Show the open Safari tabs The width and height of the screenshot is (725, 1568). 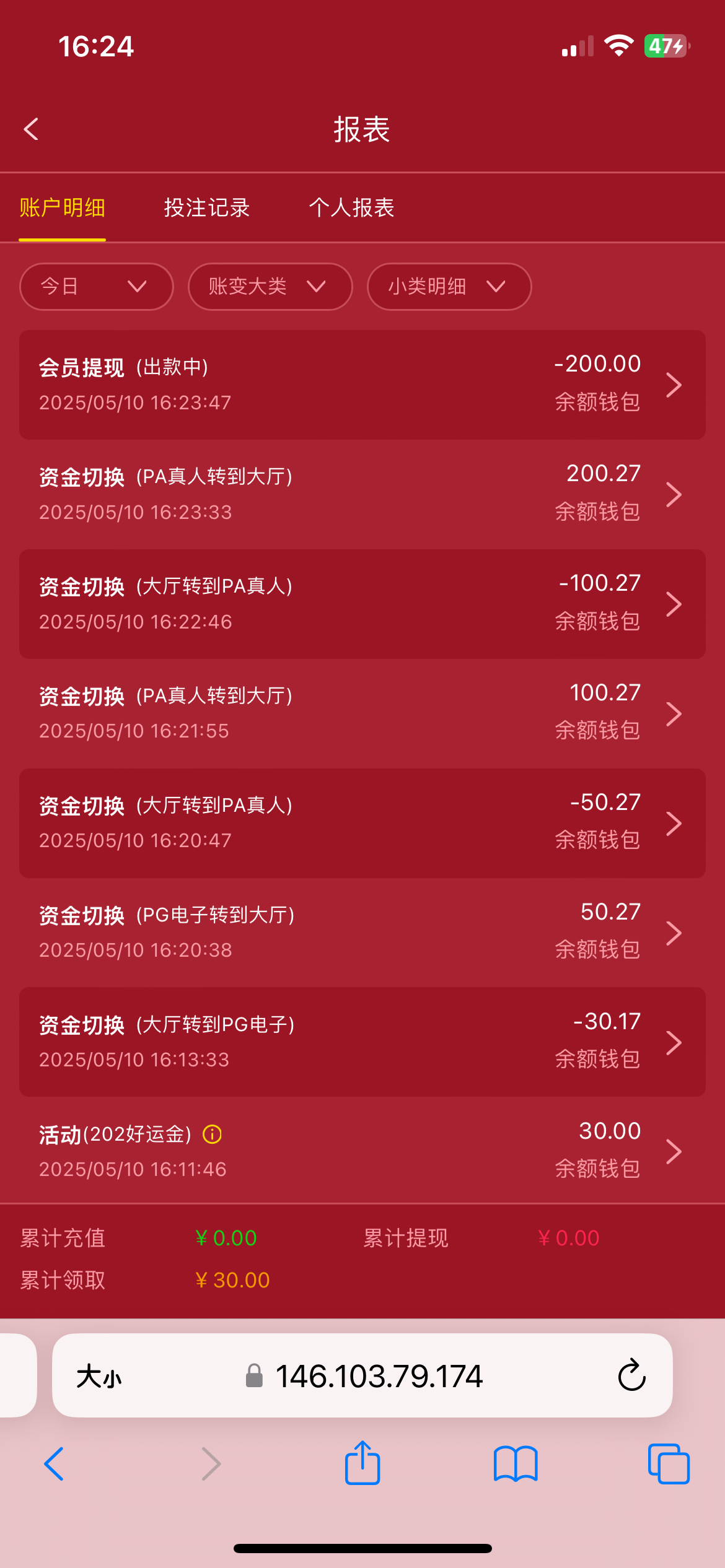(x=669, y=1464)
